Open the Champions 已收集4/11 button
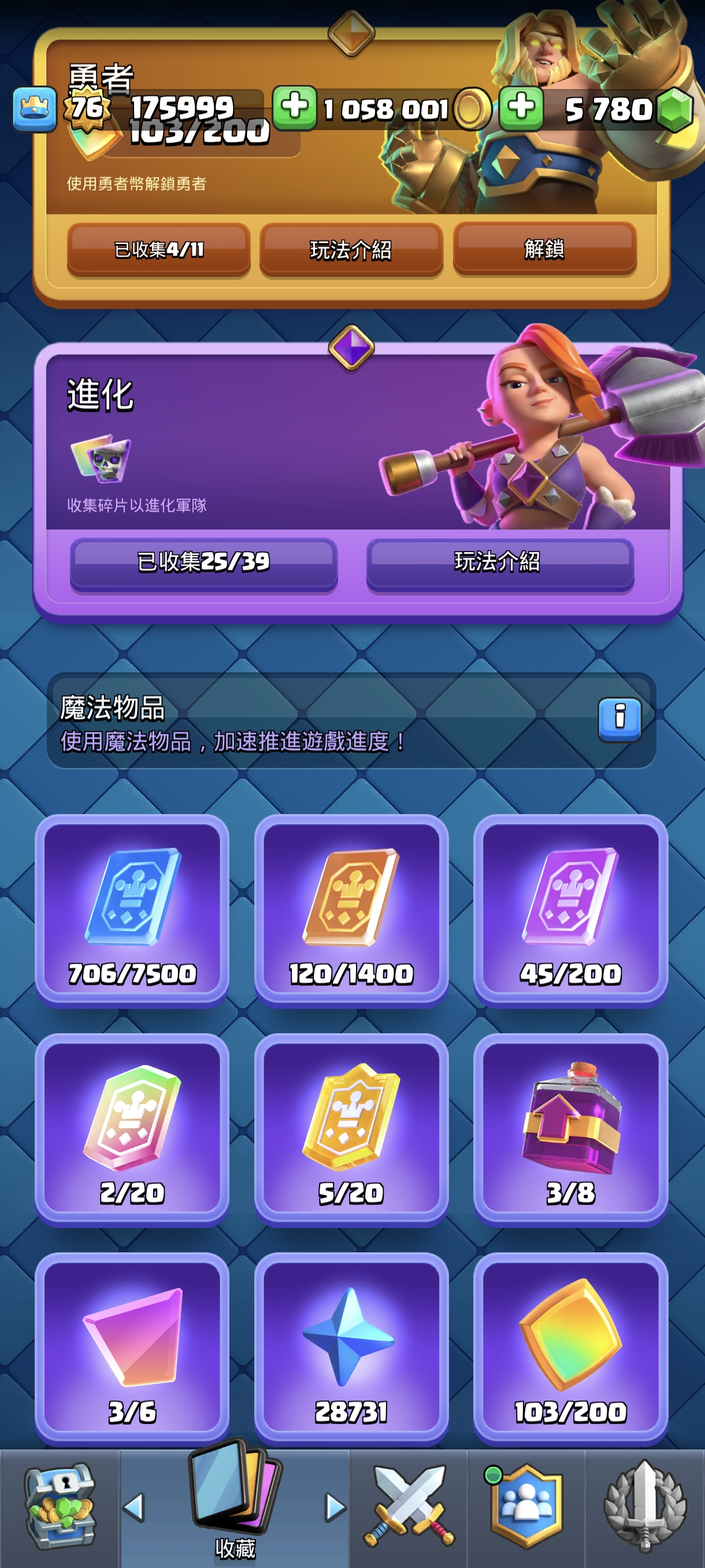The image size is (705, 1568). pyautogui.click(x=159, y=250)
